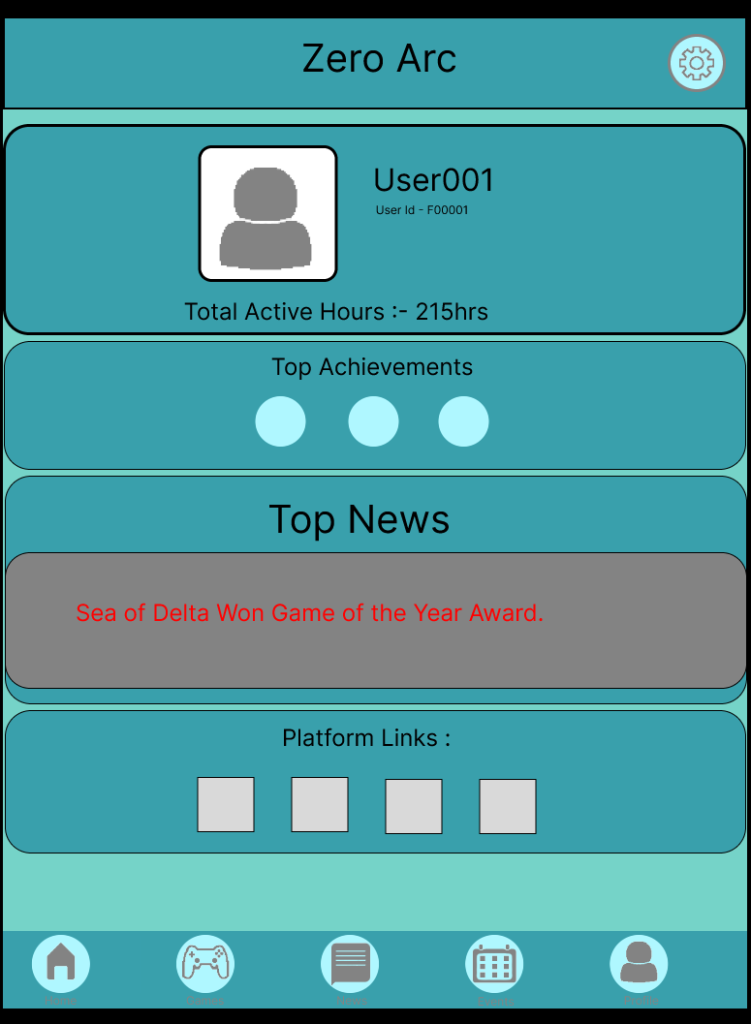Open the Sea of Delta news card
The width and height of the screenshot is (751, 1024).
pyautogui.click(x=375, y=620)
